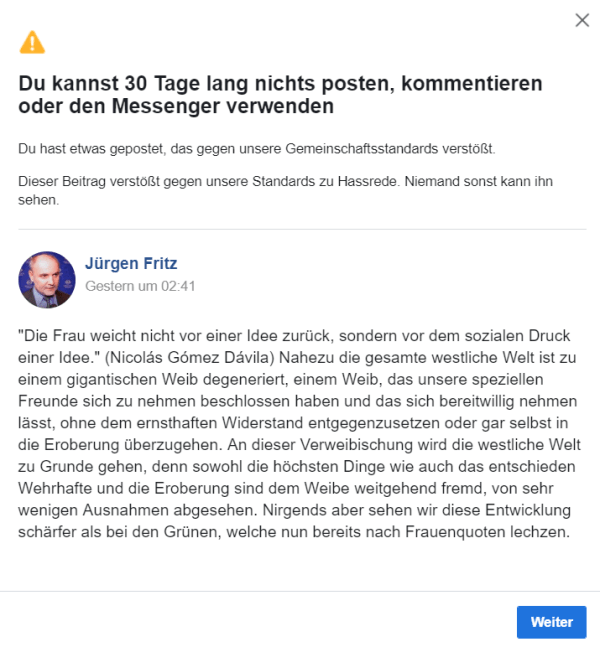Open Jürgen Fritz's profile name link
The height and width of the screenshot is (647, 600).
coord(131,264)
